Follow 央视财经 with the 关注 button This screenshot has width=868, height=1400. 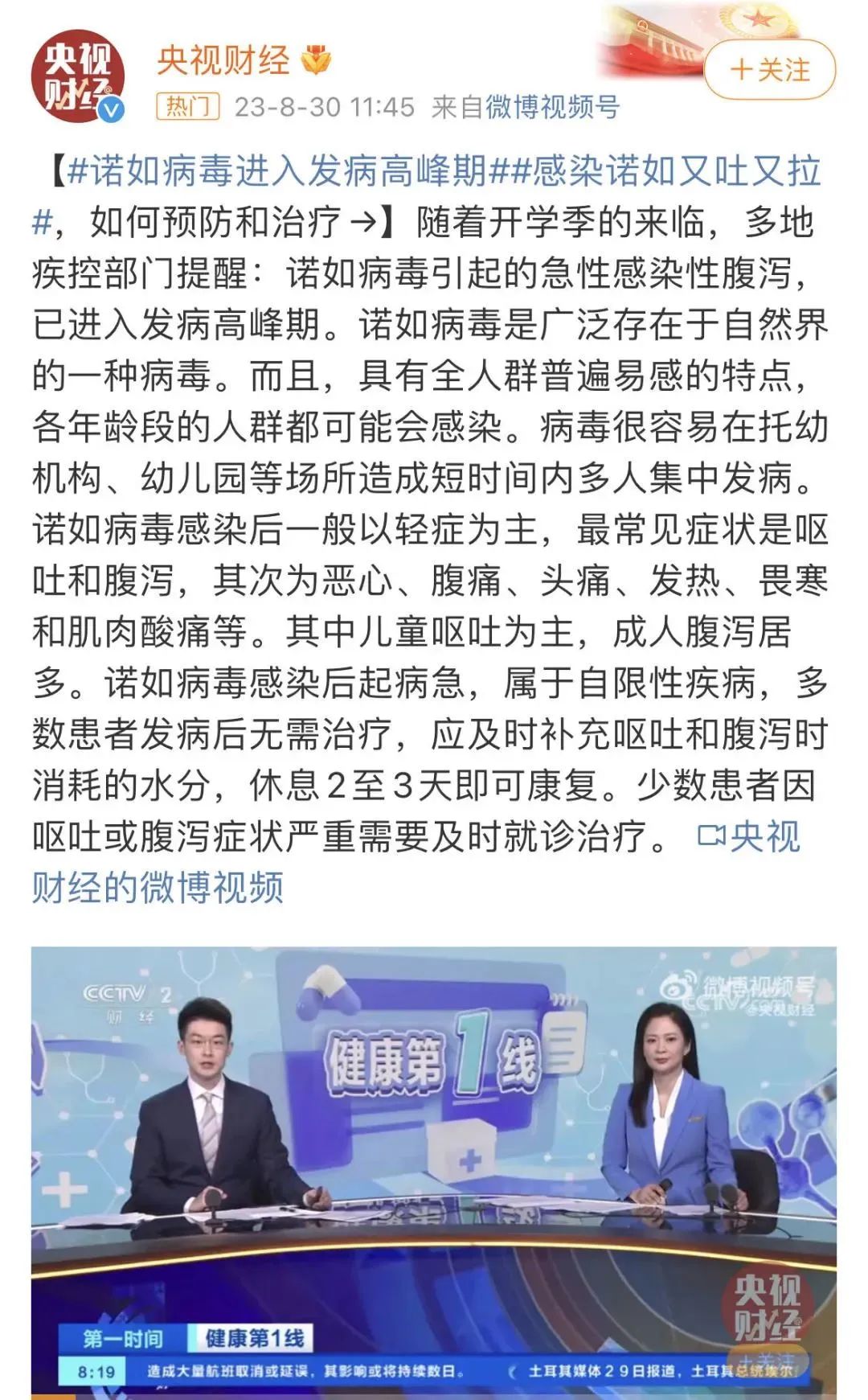pyautogui.click(x=769, y=70)
